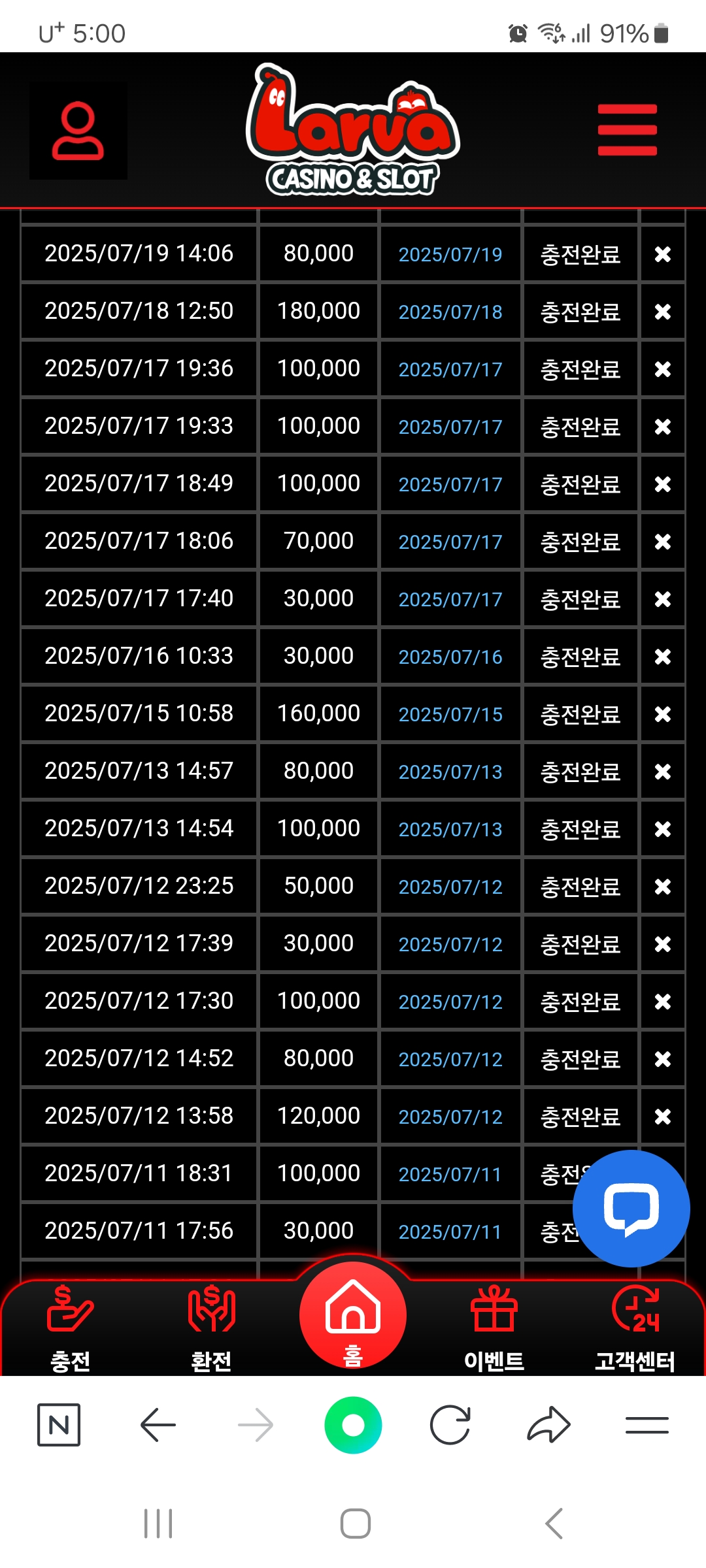Delete the 2025/07/17 19:36 record
Screen dimensions: 706x1568
(x=663, y=369)
